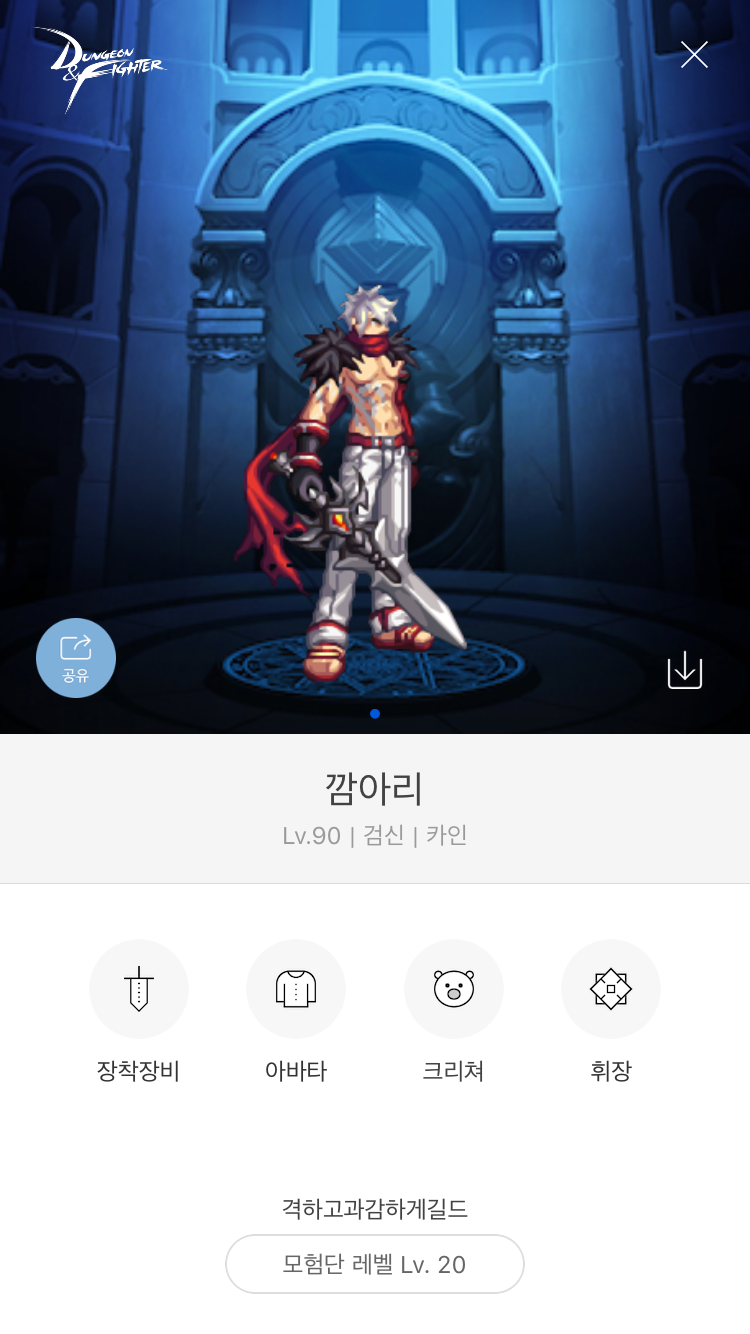Tap the 공유 share button
750x1334 pixels.
tap(76, 658)
